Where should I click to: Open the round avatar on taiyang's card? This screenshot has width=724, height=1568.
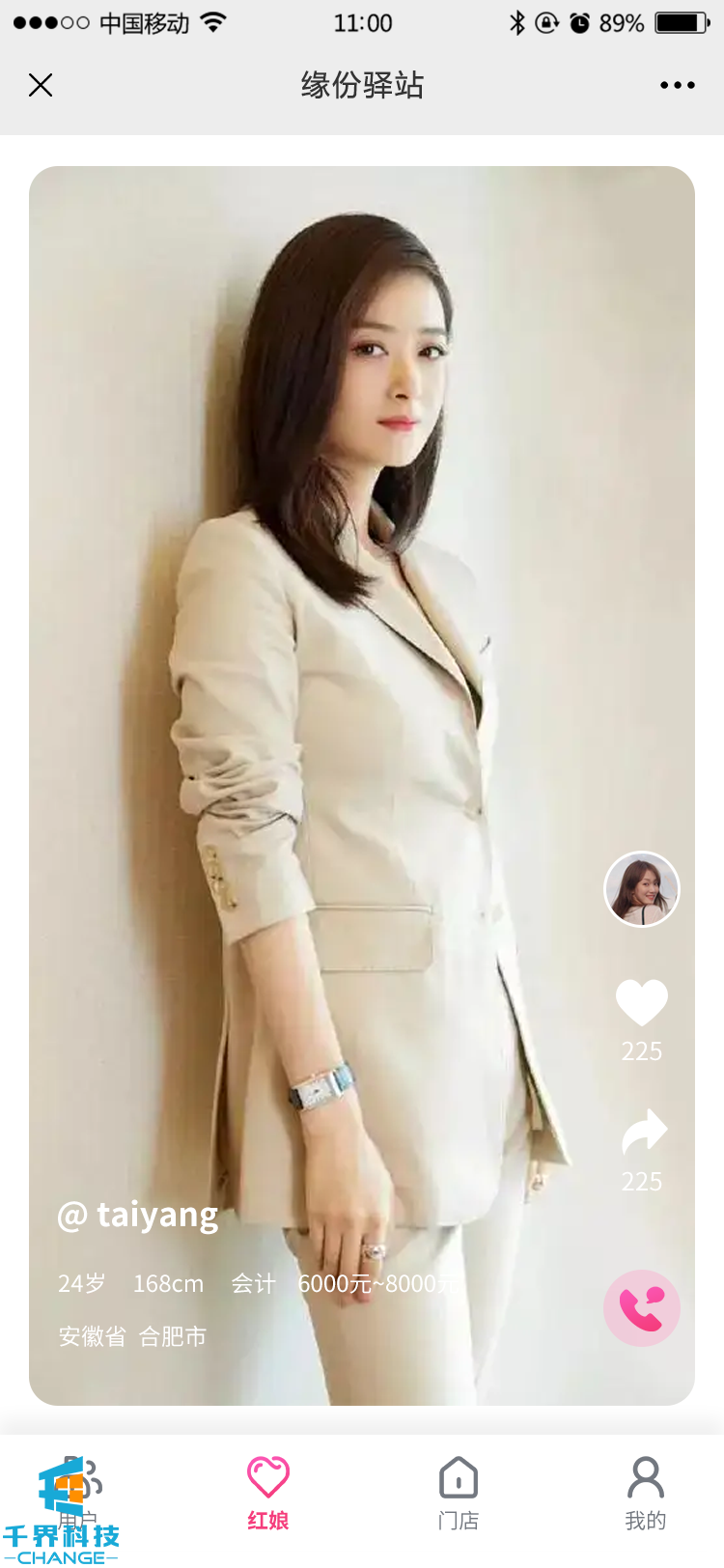click(642, 889)
